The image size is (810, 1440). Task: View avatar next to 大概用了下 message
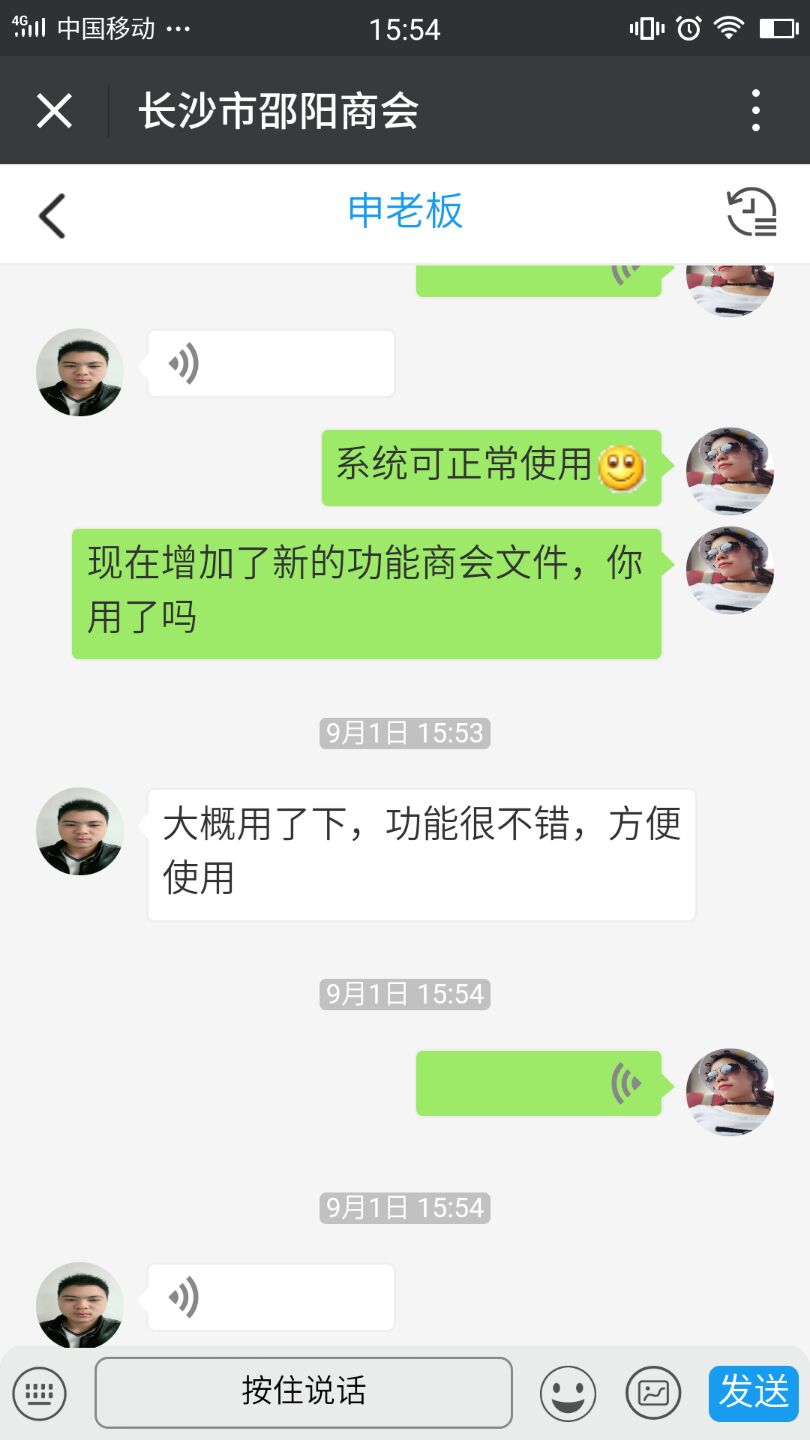(80, 832)
